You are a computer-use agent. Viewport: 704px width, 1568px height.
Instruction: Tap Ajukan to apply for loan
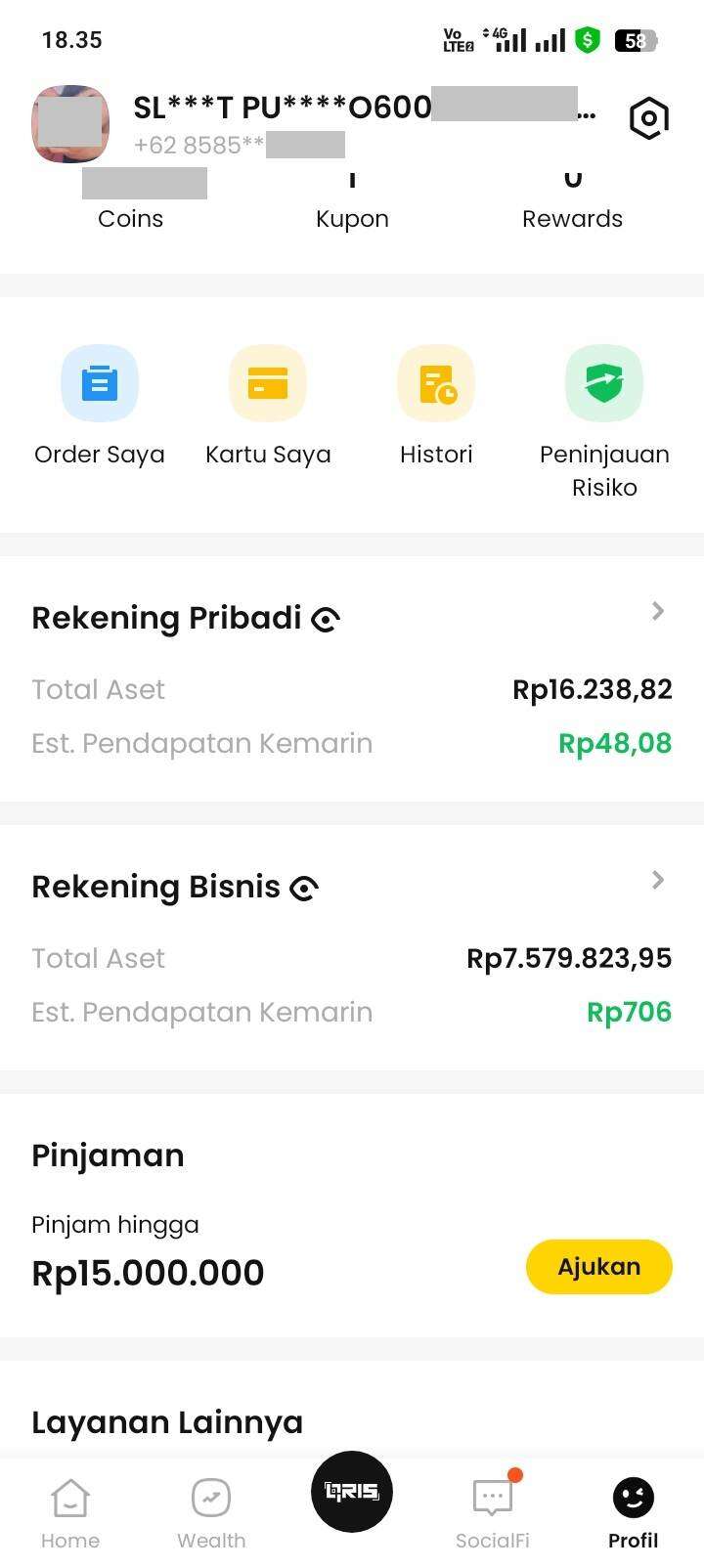(x=599, y=1267)
